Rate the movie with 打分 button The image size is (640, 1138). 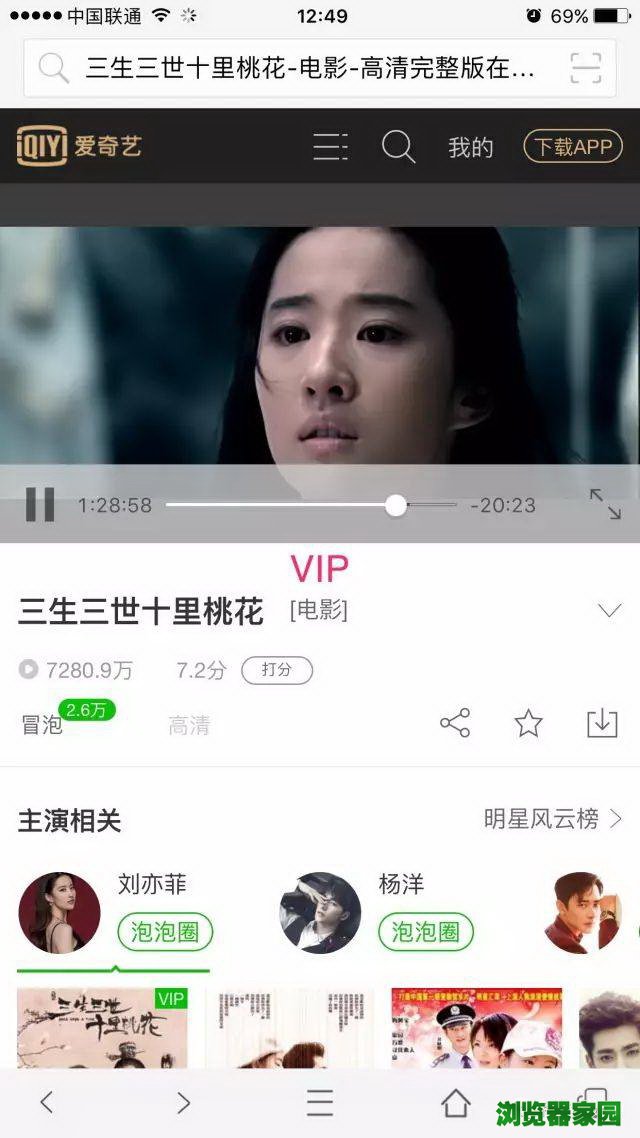(277, 670)
